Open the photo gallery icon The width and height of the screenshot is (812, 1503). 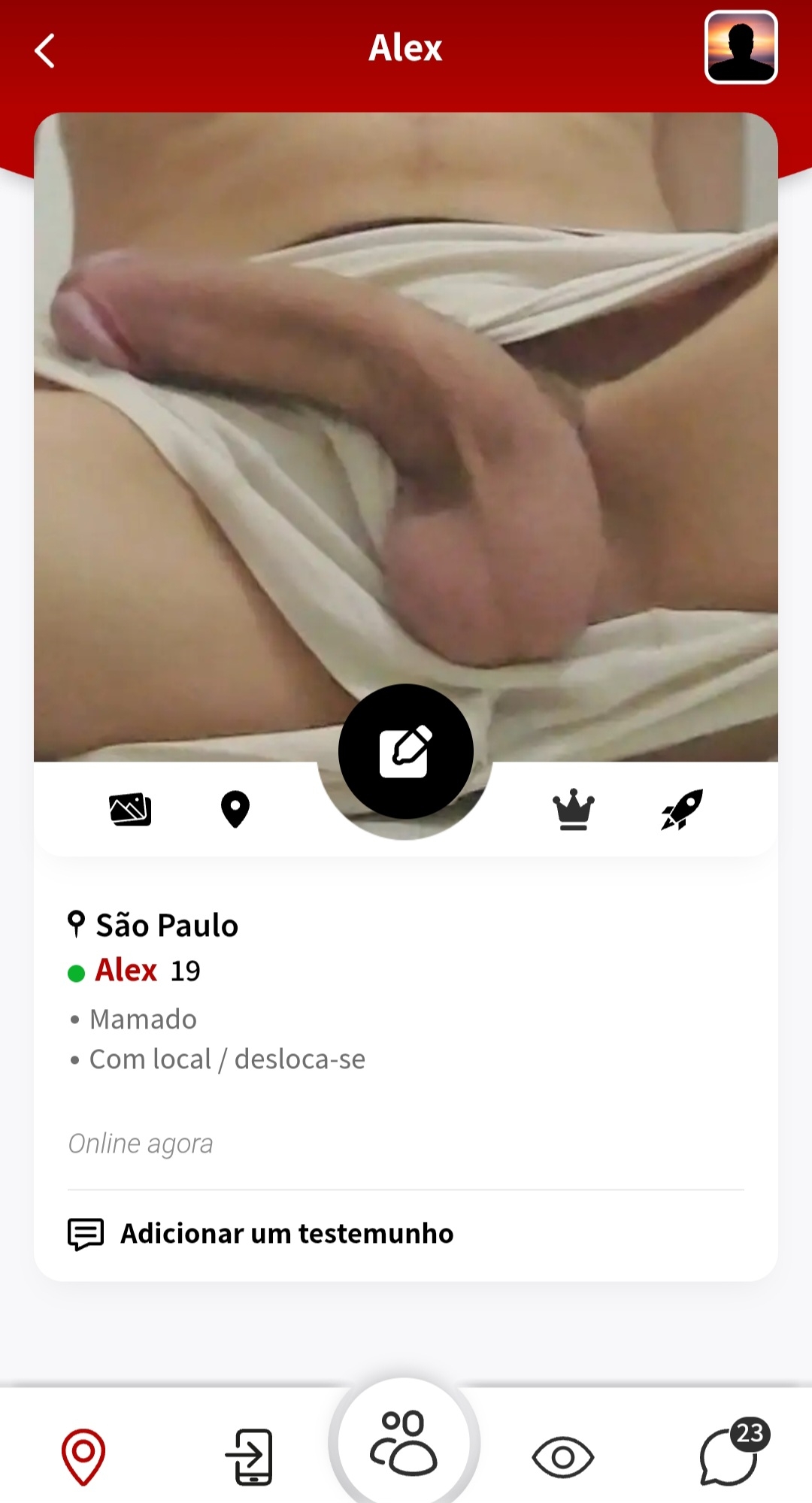[x=130, y=810]
